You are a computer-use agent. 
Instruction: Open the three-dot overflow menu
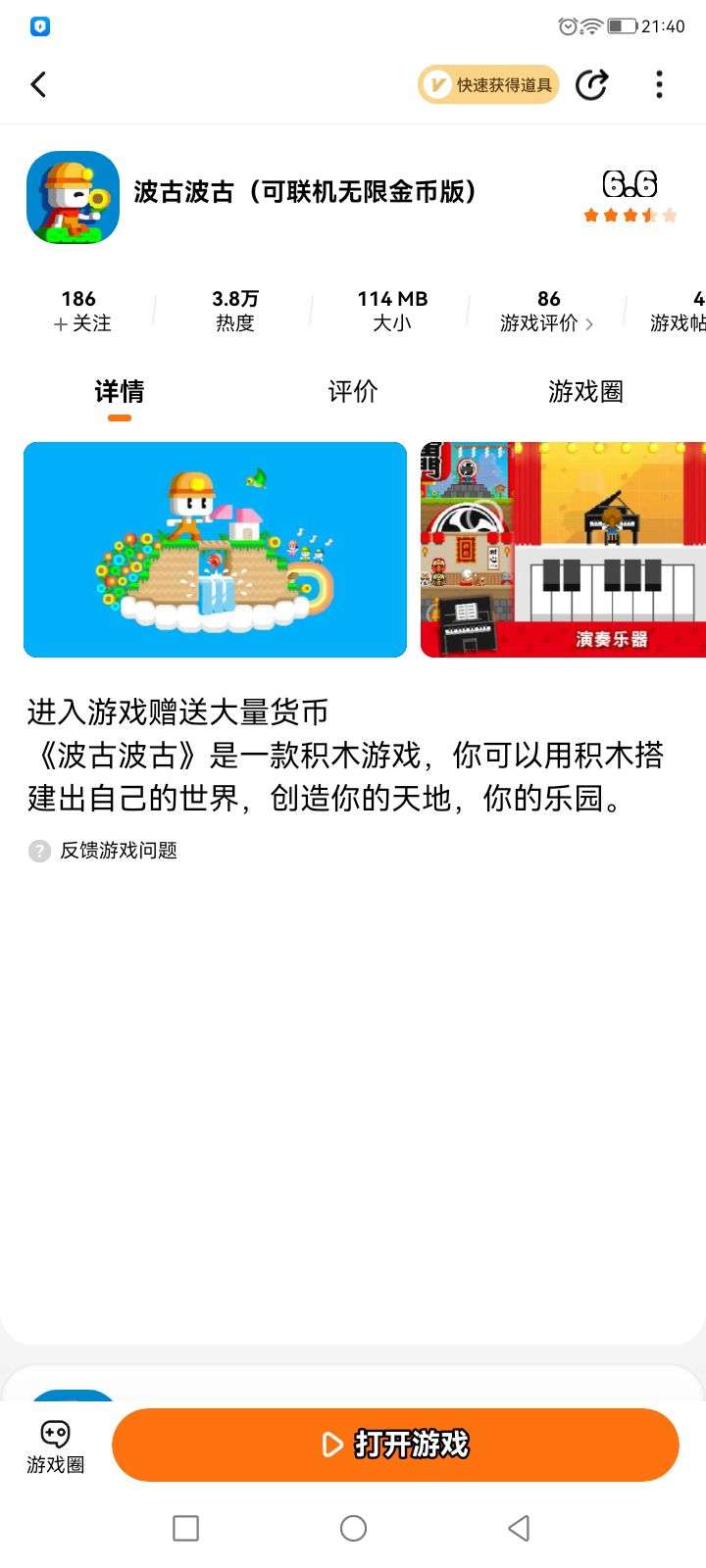(659, 85)
